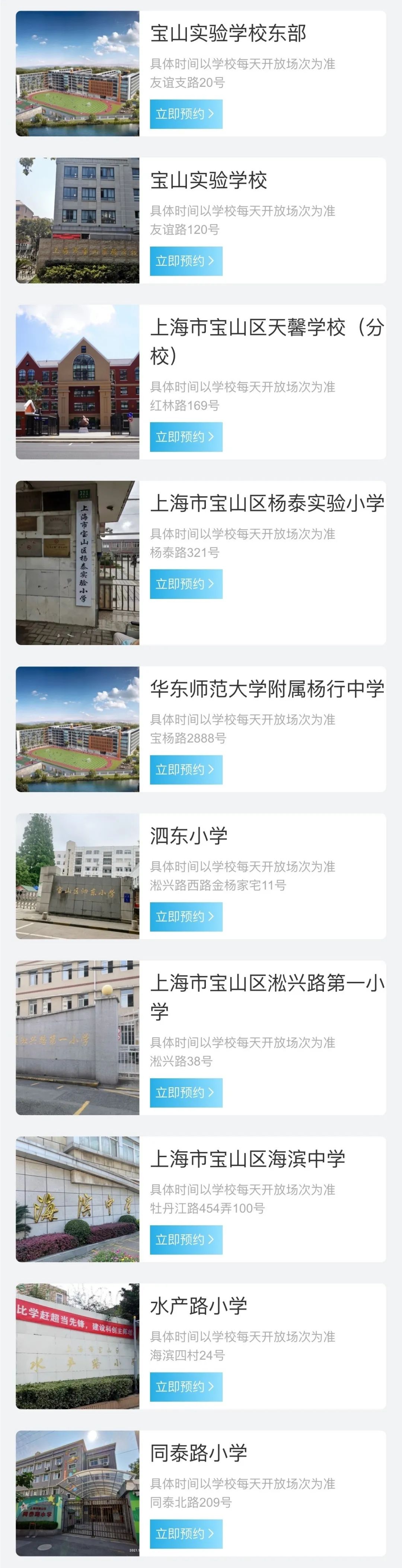
Task: Book 宝山实验学校 at 友谊路120号
Action: pyautogui.click(x=185, y=261)
